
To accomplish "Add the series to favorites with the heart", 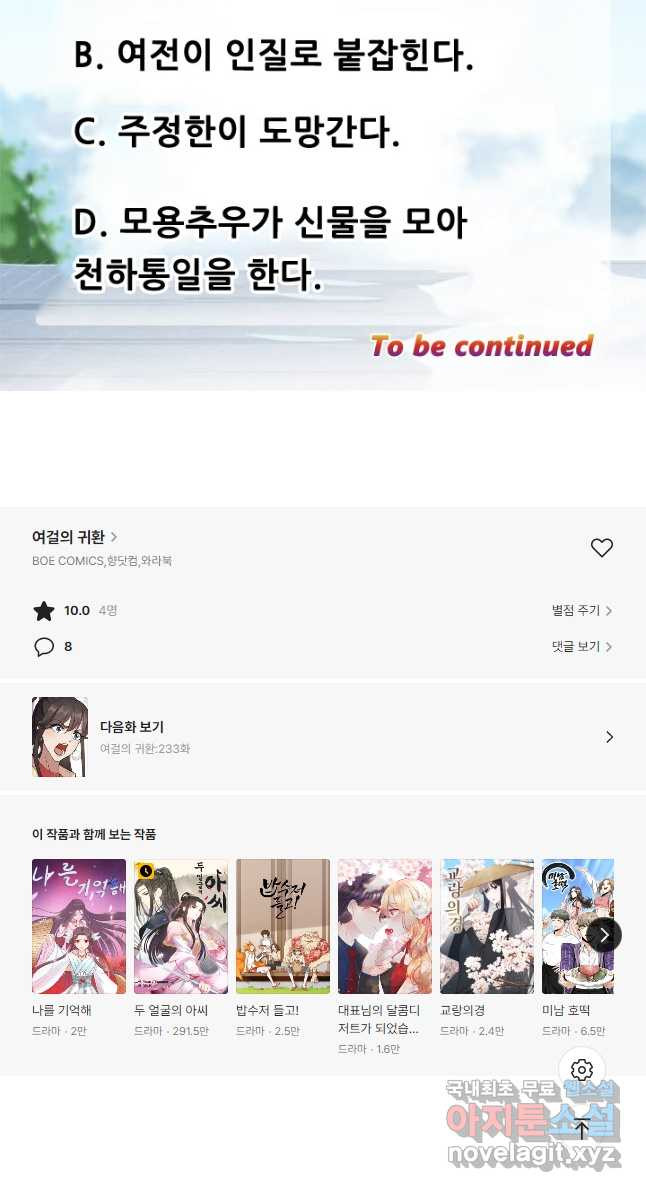I will [601, 548].
